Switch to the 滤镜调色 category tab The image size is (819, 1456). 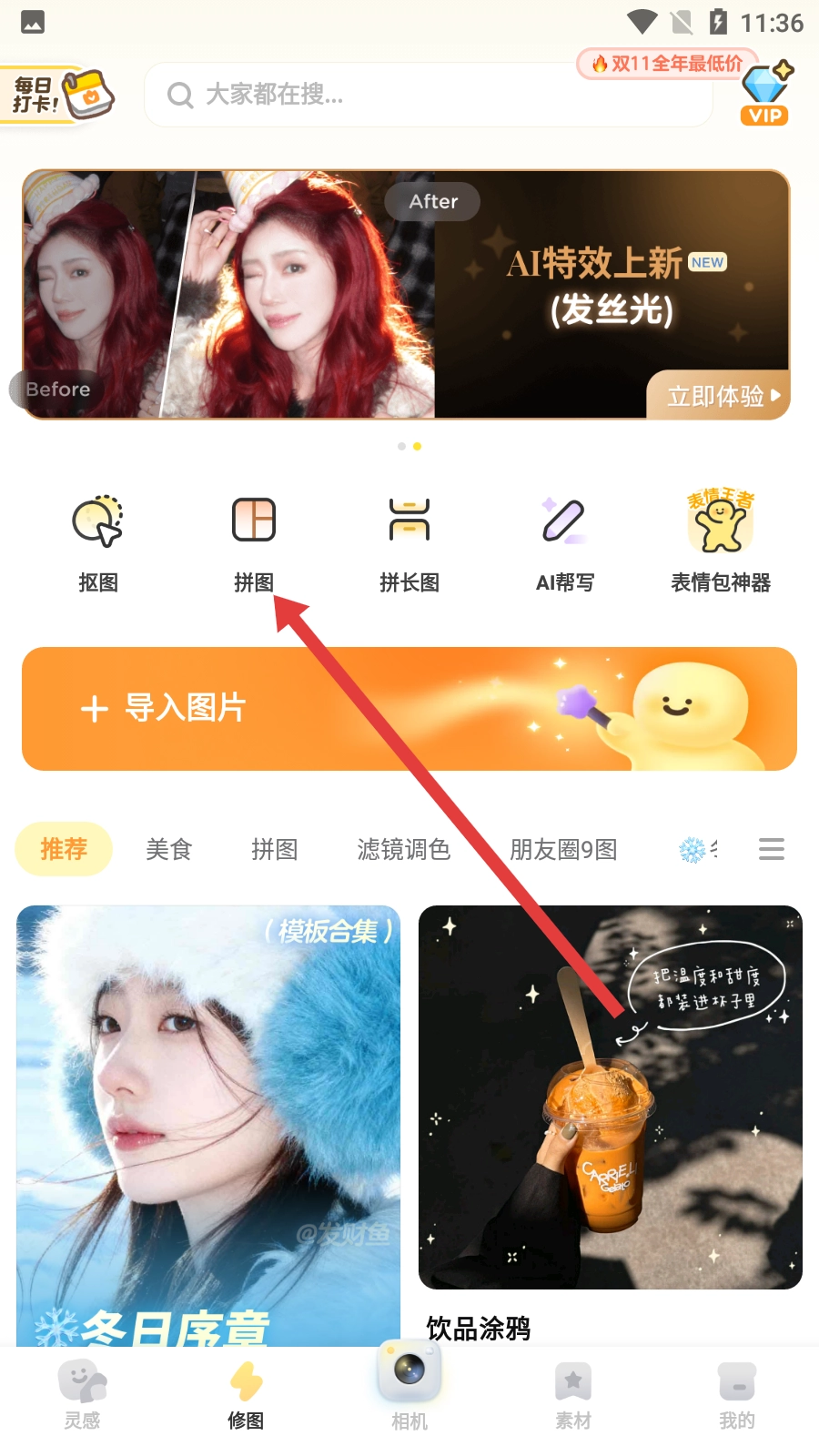point(403,849)
